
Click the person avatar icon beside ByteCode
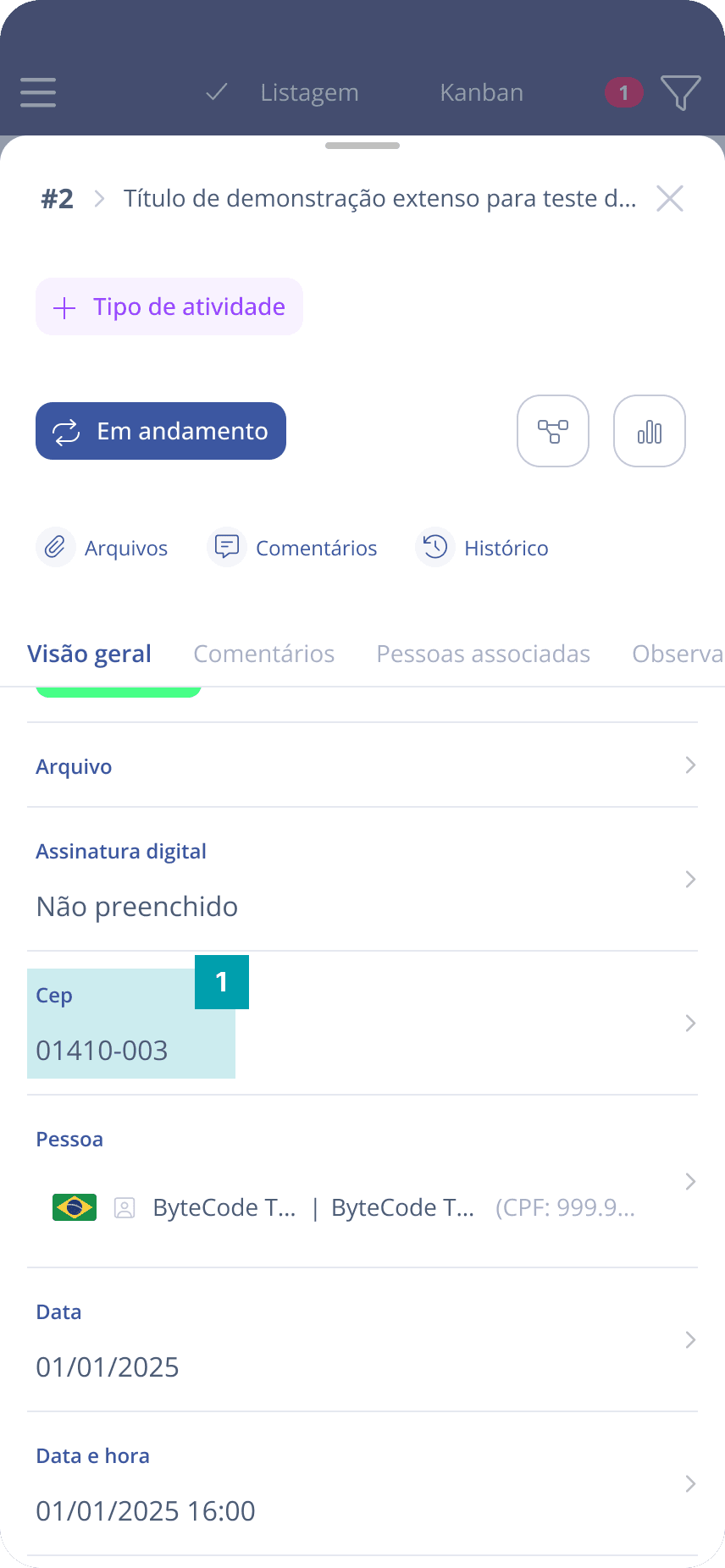124,1206
